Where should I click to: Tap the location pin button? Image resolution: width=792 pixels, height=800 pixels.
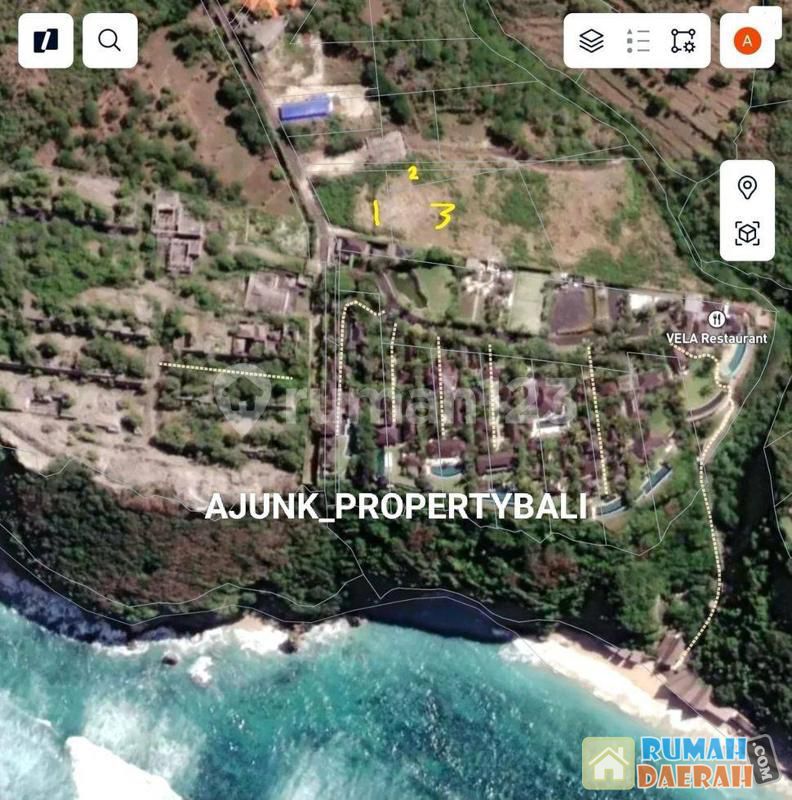747,187
